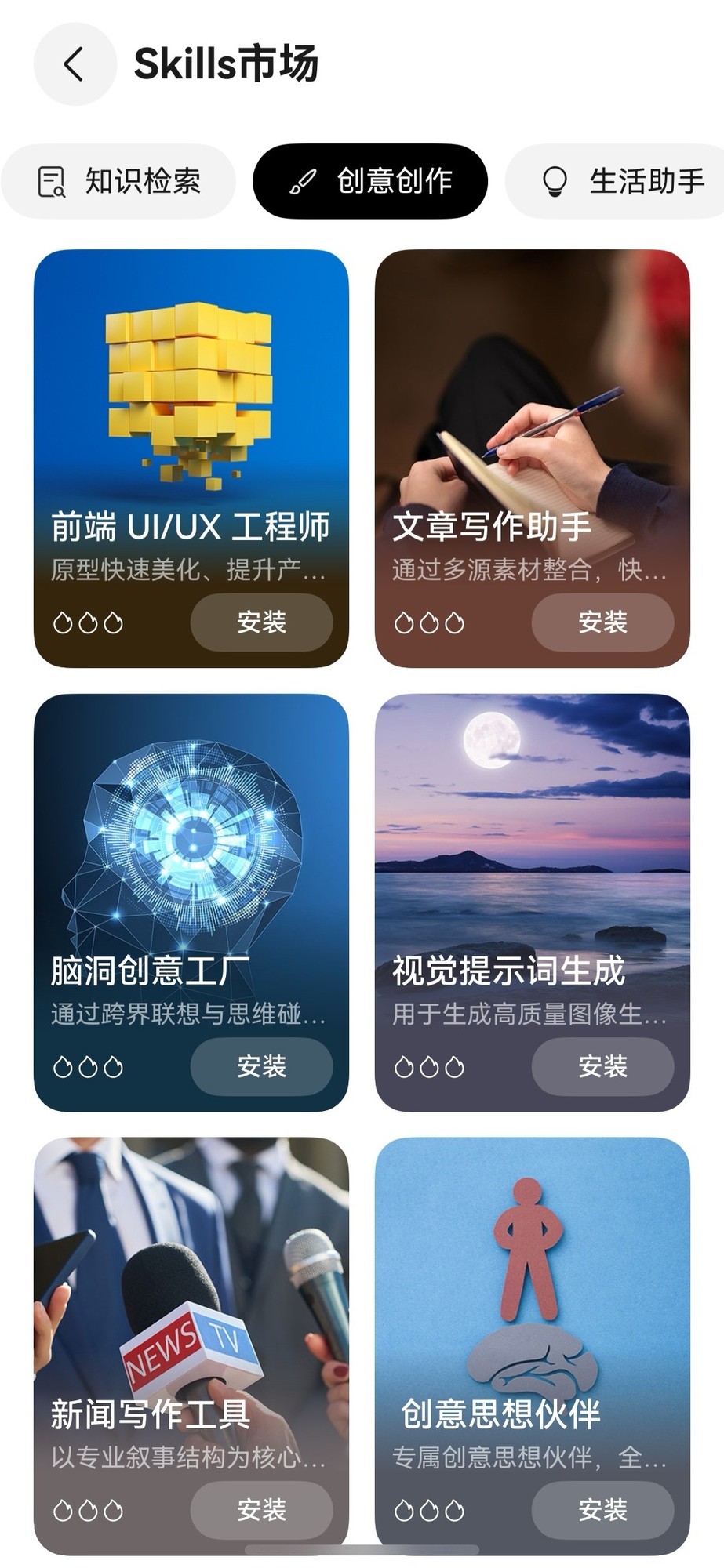Click the lightbulb icon on 生活助手 tab

556,181
